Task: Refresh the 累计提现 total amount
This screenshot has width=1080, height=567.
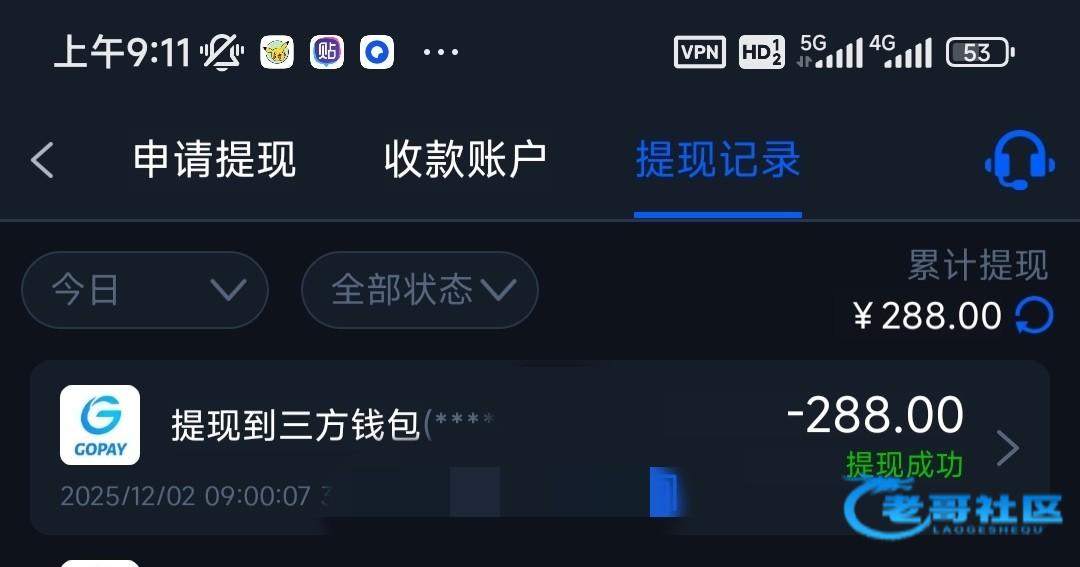Action: click(1034, 316)
